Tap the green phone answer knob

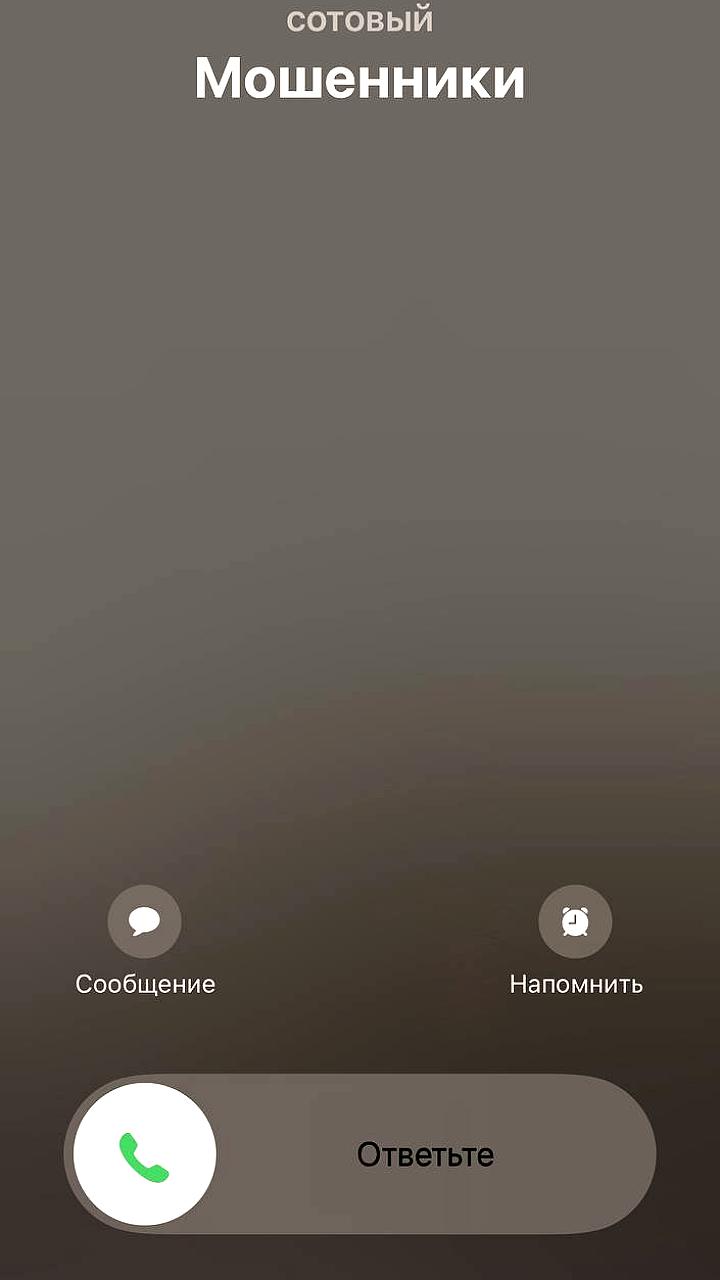click(145, 1156)
